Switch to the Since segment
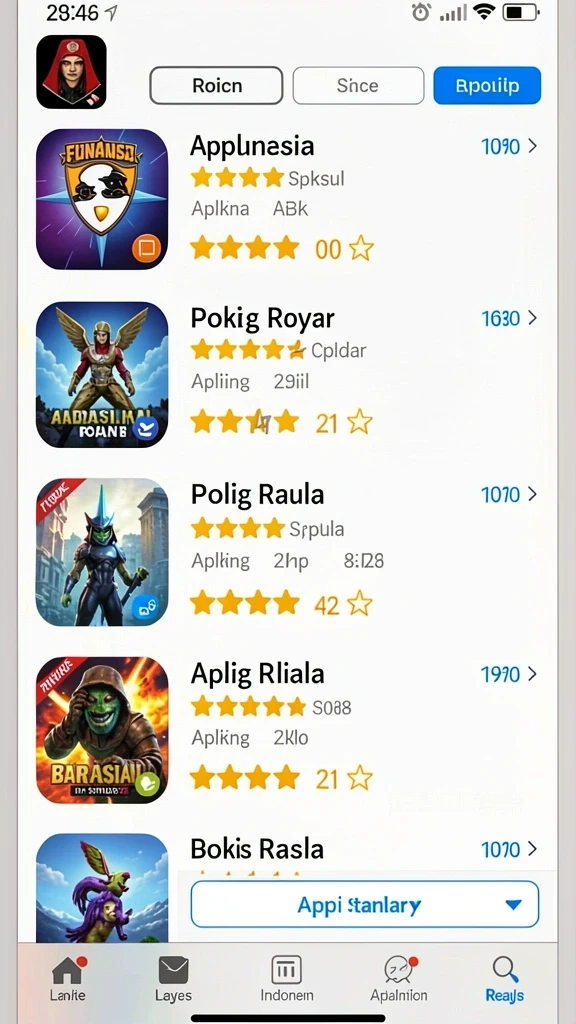Image resolution: width=576 pixels, height=1024 pixels. [358, 86]
